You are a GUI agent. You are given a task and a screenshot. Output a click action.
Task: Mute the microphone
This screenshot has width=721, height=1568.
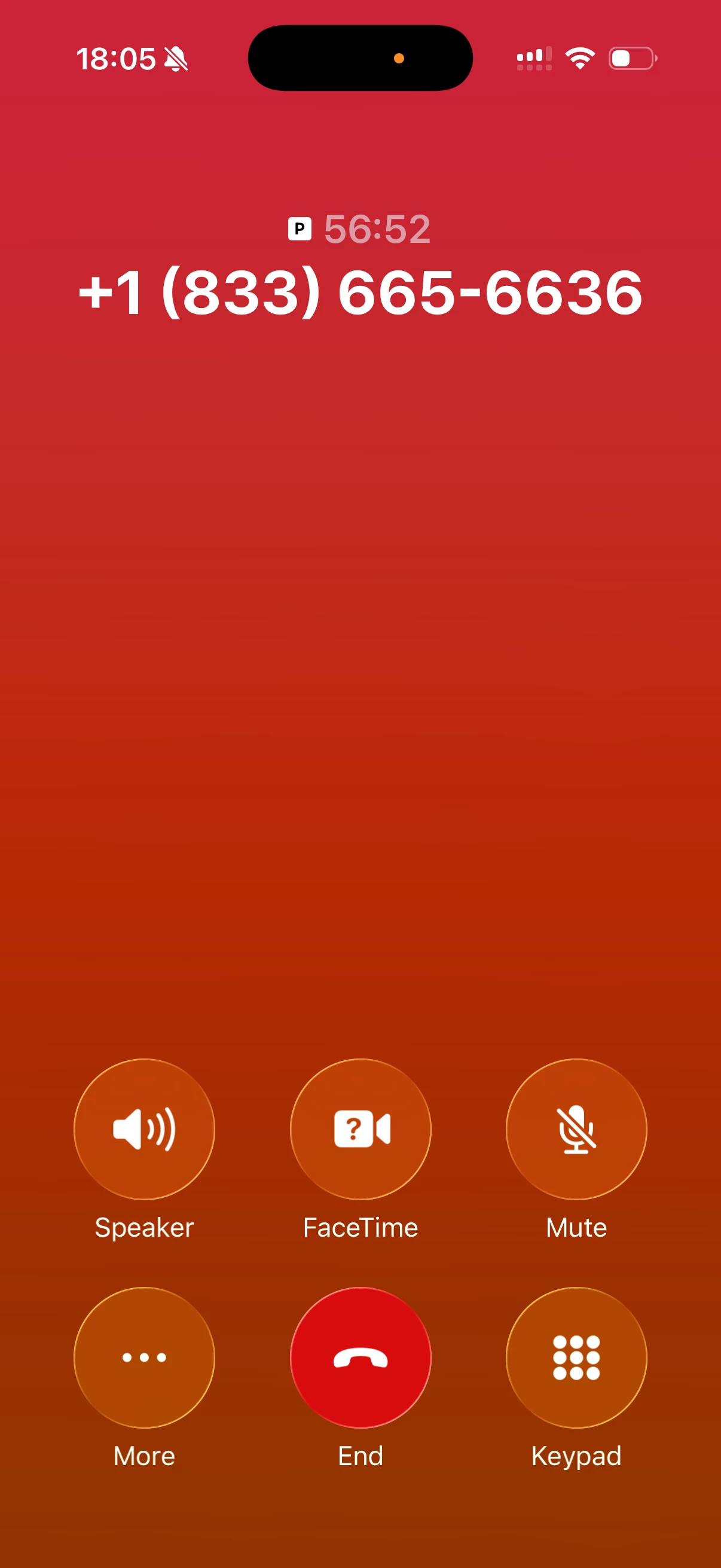[x=576, y=1129]
